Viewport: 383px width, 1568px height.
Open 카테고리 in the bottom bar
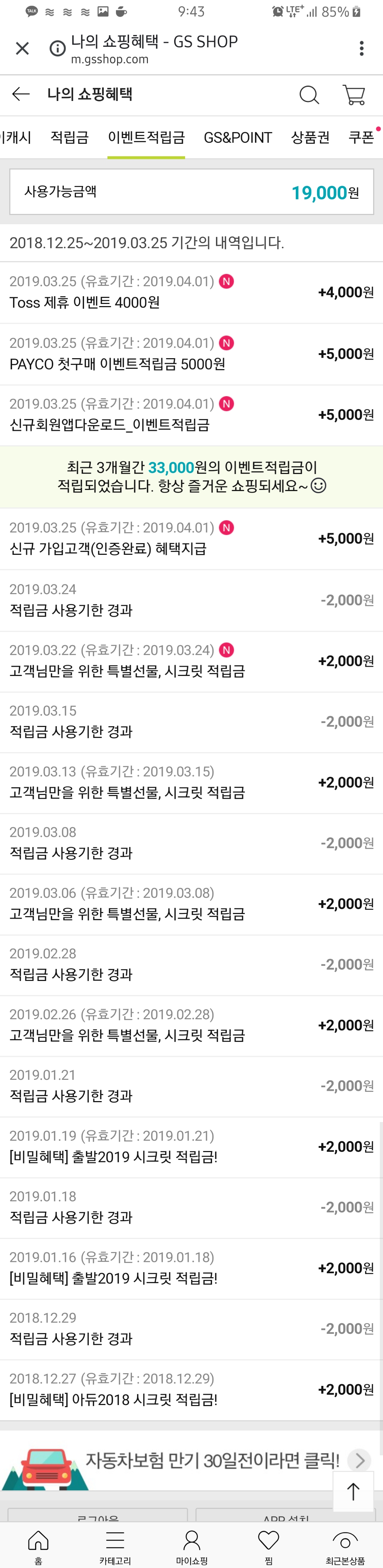[115, 1546]
